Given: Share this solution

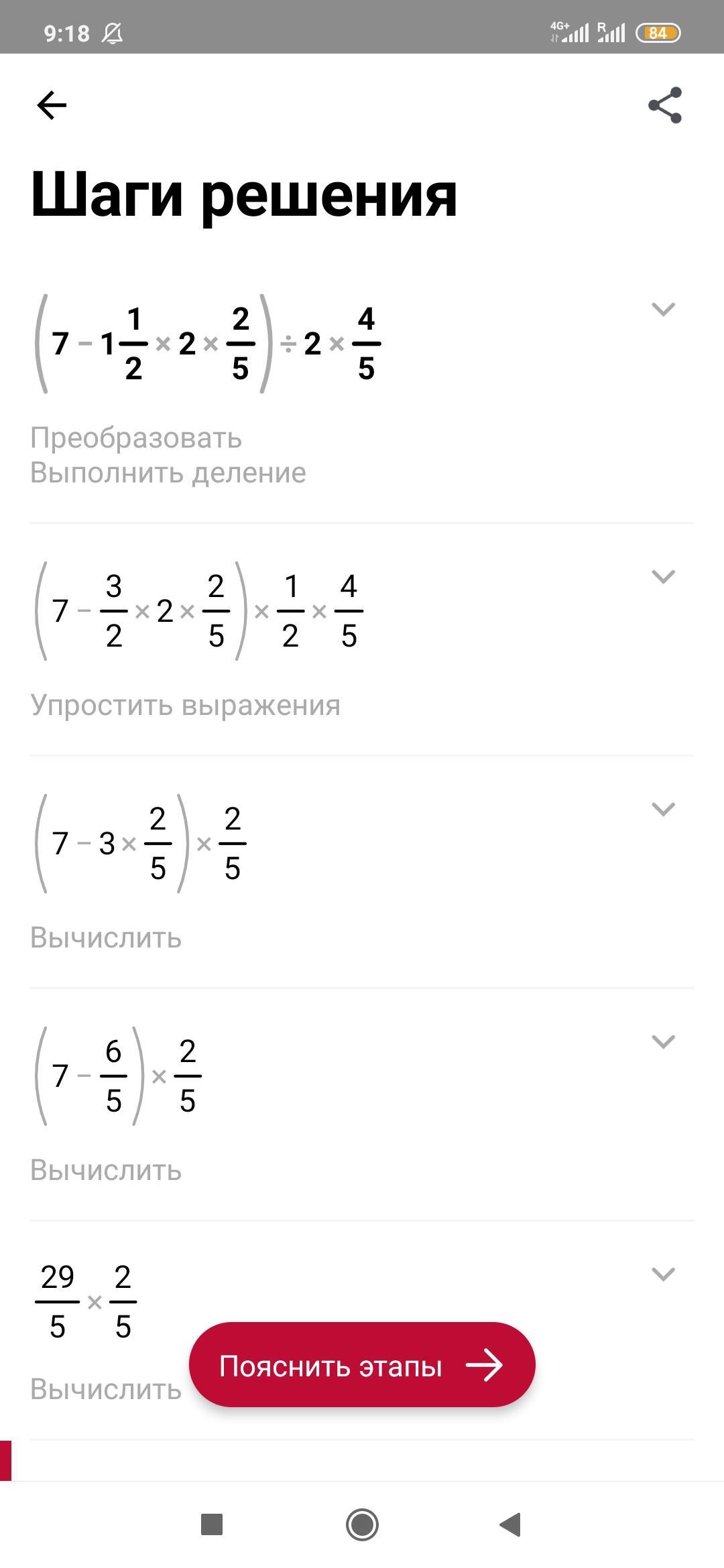Looking at the screenshot, I should tap(664, 105).
